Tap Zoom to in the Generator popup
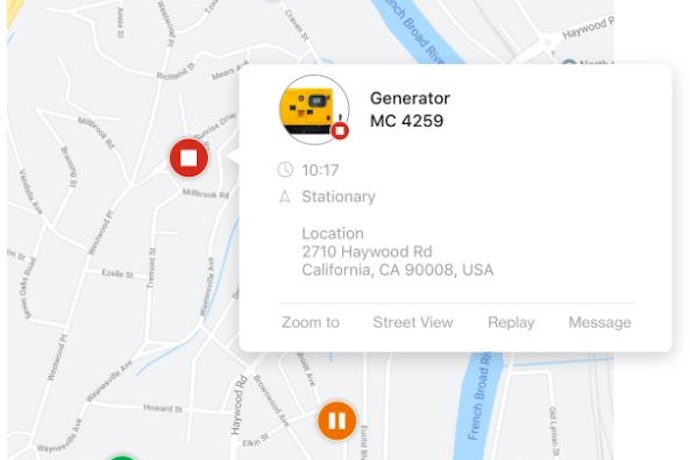 (310, 322)
